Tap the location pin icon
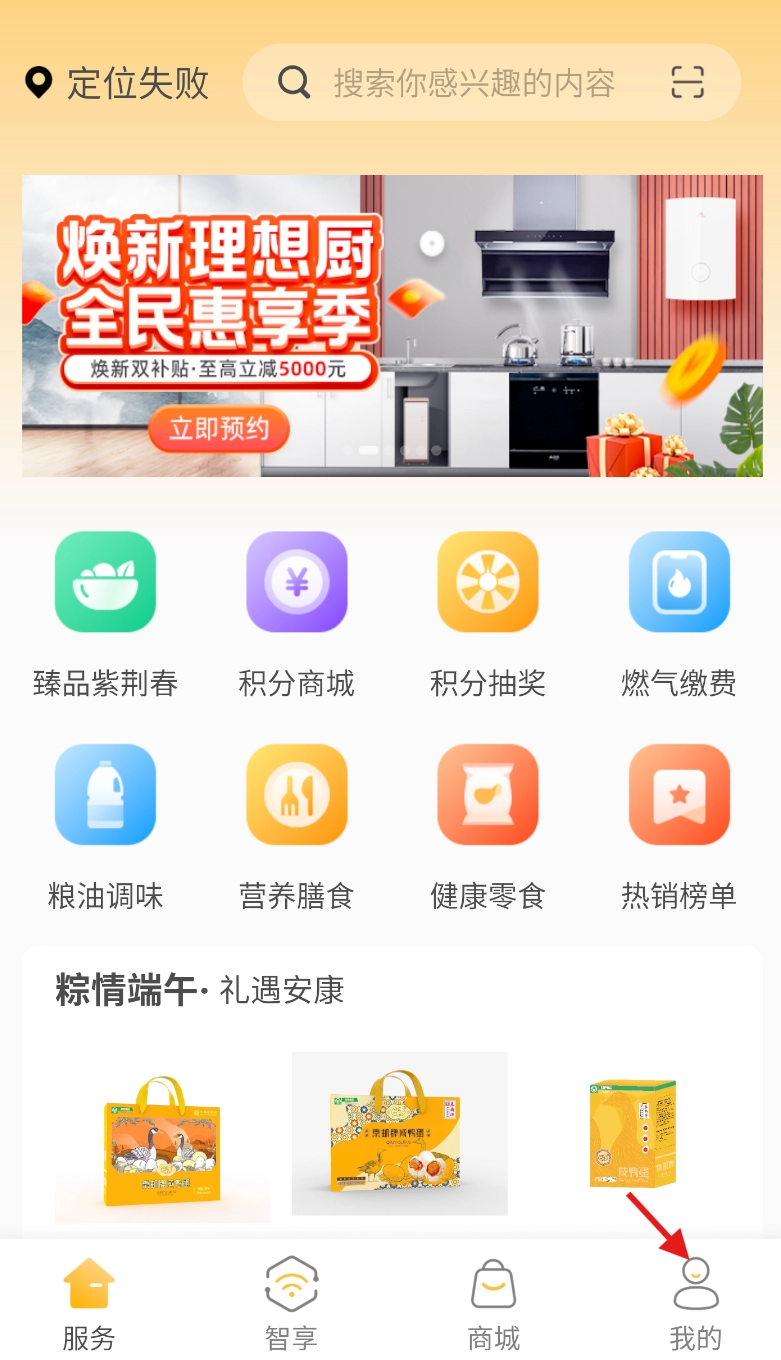This screenshot has height=1360, width=781. (39, 83)
